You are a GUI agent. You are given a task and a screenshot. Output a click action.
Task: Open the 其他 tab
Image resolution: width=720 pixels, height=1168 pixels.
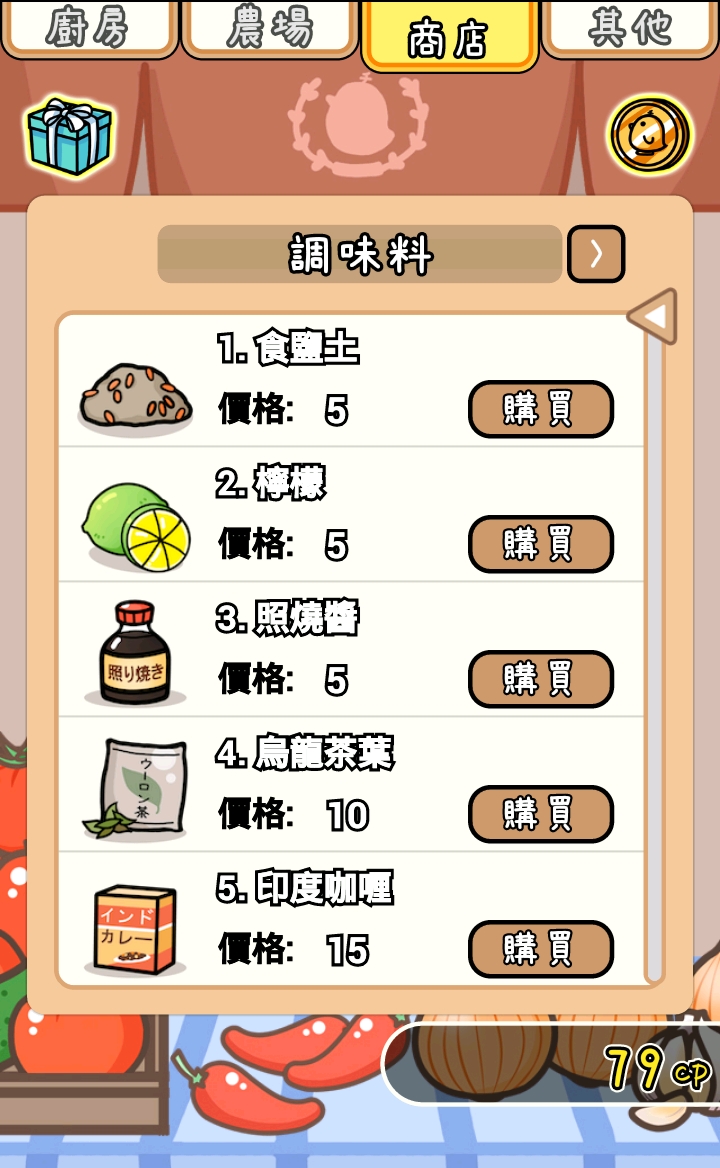[x=629, y=28]
